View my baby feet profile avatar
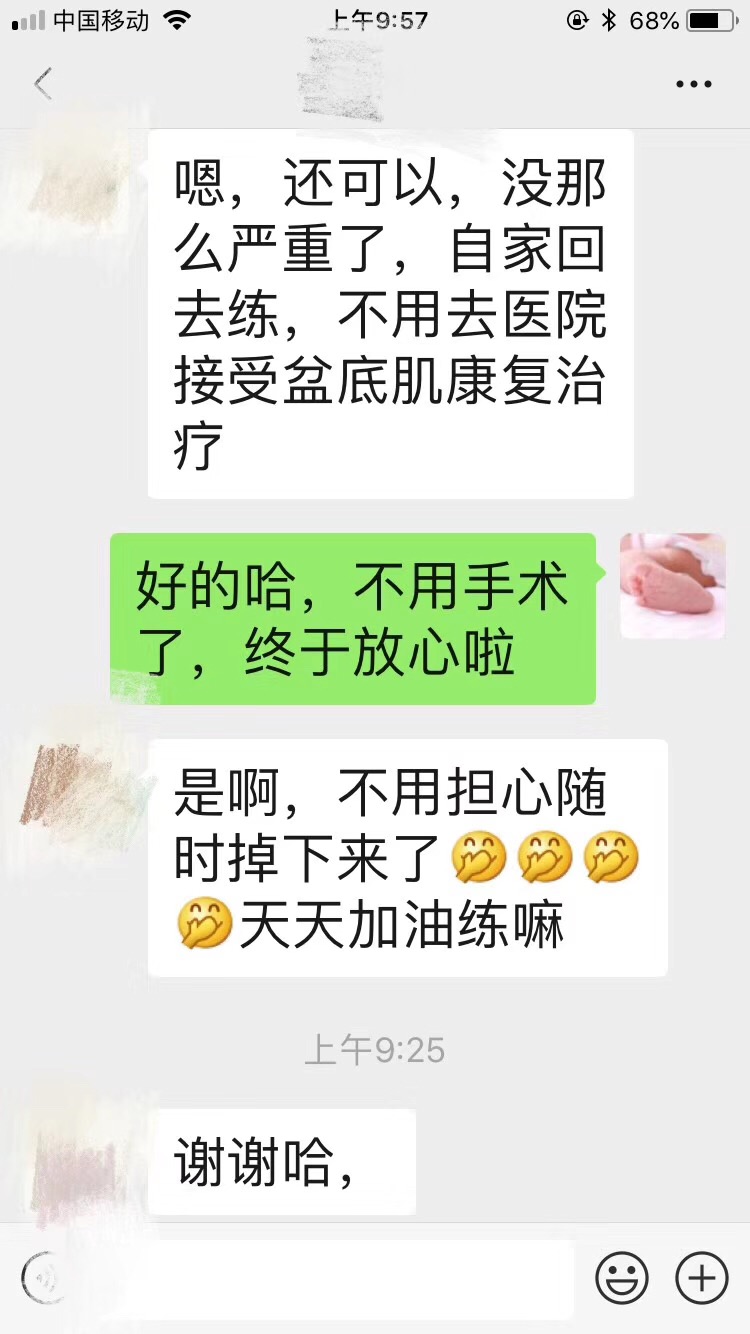 tap(672, 586)
